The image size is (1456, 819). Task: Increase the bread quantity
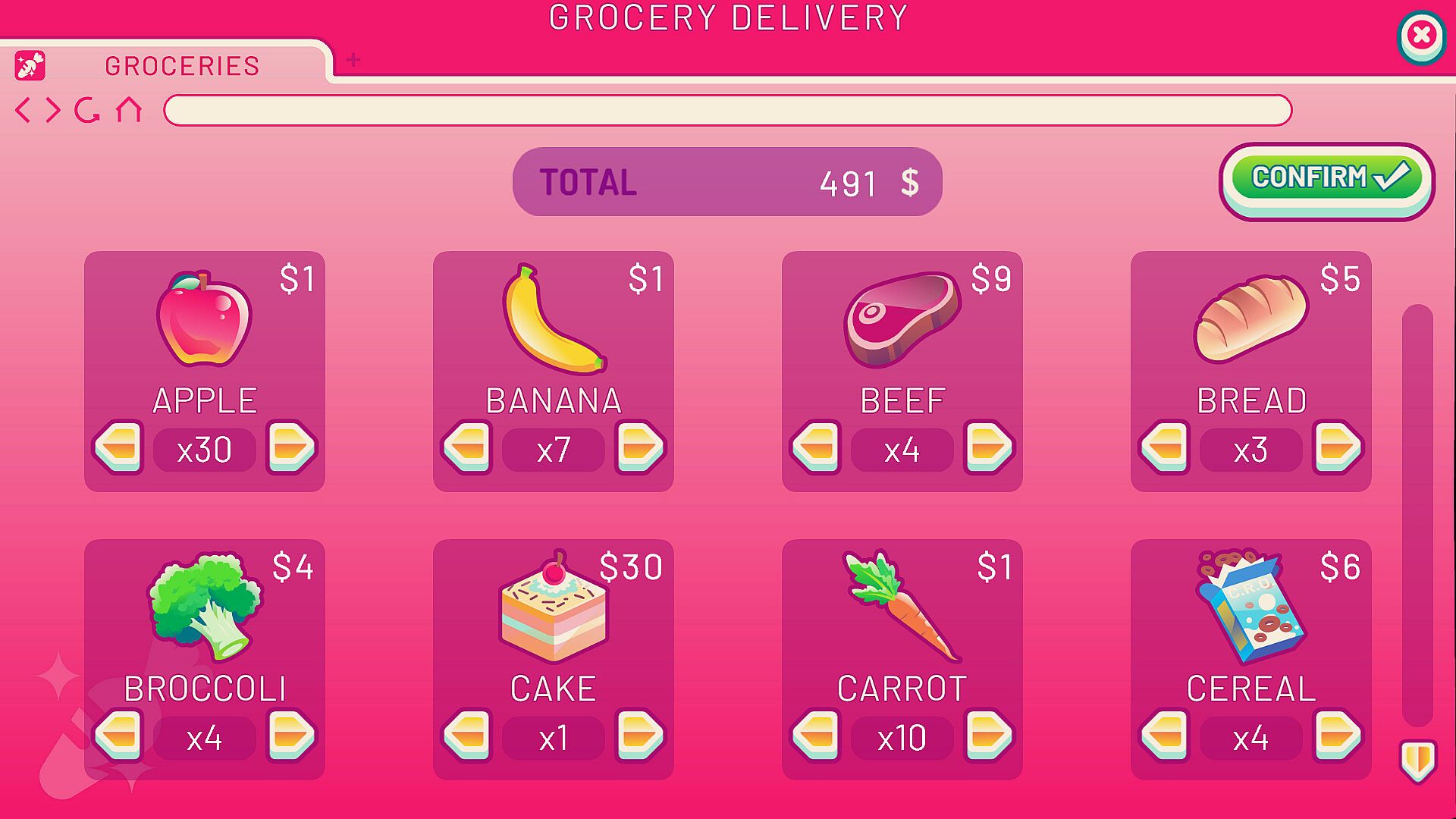click(1337, 447)
